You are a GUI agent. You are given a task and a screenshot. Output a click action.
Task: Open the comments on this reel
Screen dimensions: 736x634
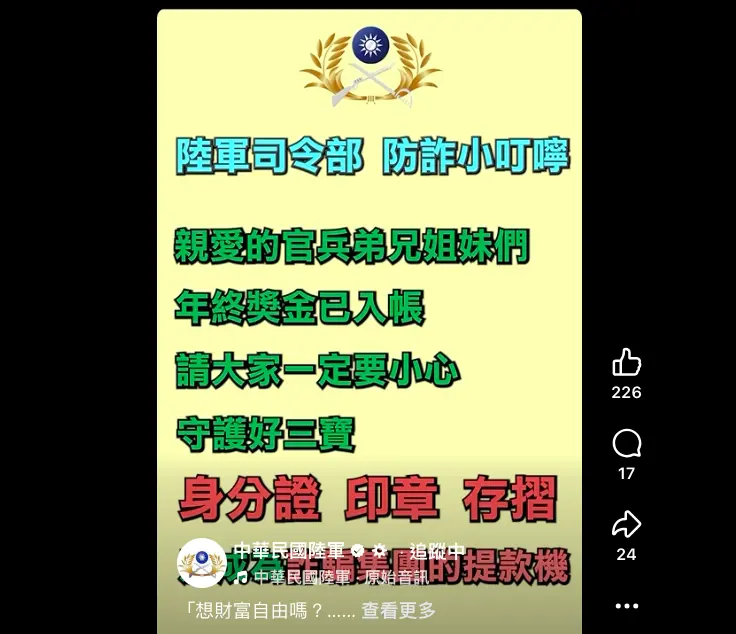[x=626, y=444]
